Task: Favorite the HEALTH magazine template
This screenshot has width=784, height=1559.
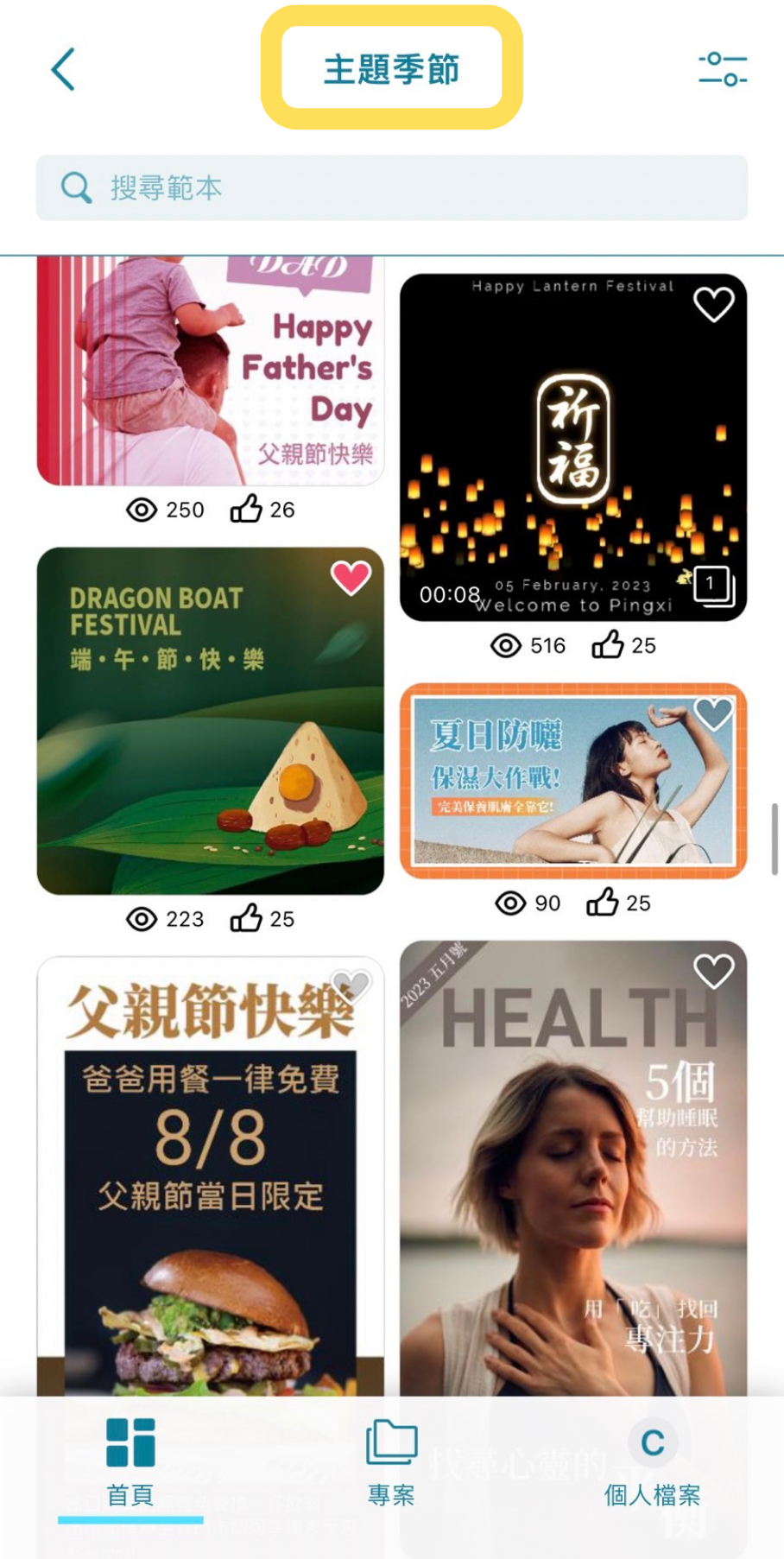Action: click(x=713, y=972)
